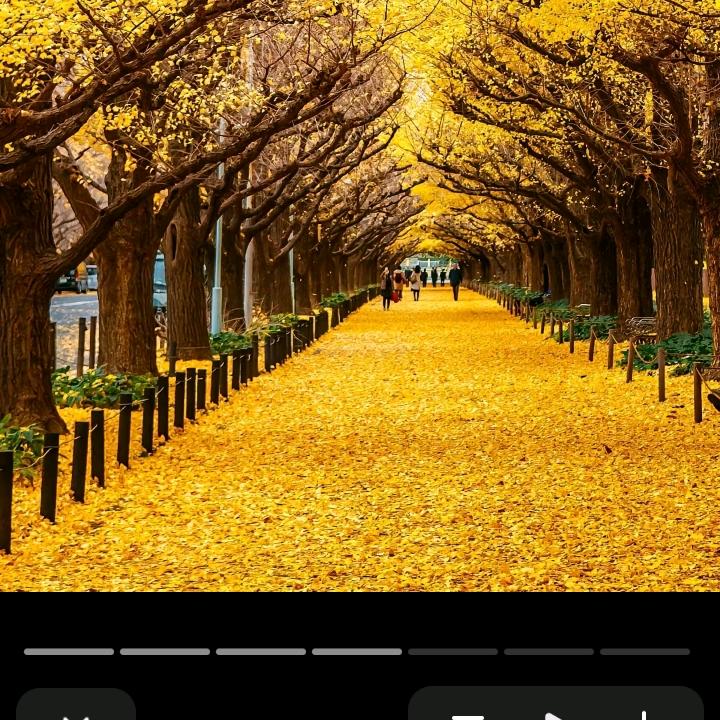Jump to the last progress segment
The height and width of the screenshot is (720, 720).
645,651
